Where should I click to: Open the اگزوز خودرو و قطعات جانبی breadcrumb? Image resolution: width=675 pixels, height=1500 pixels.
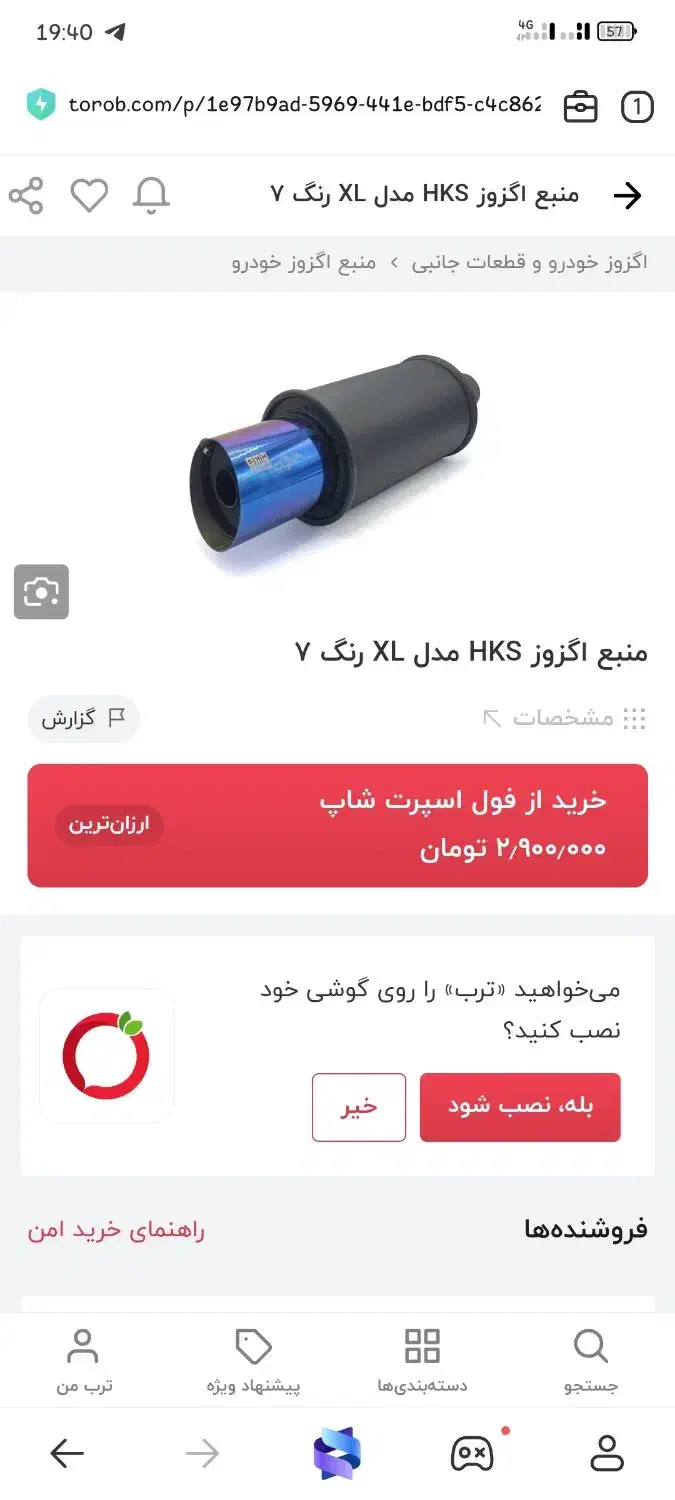(530, 263)
